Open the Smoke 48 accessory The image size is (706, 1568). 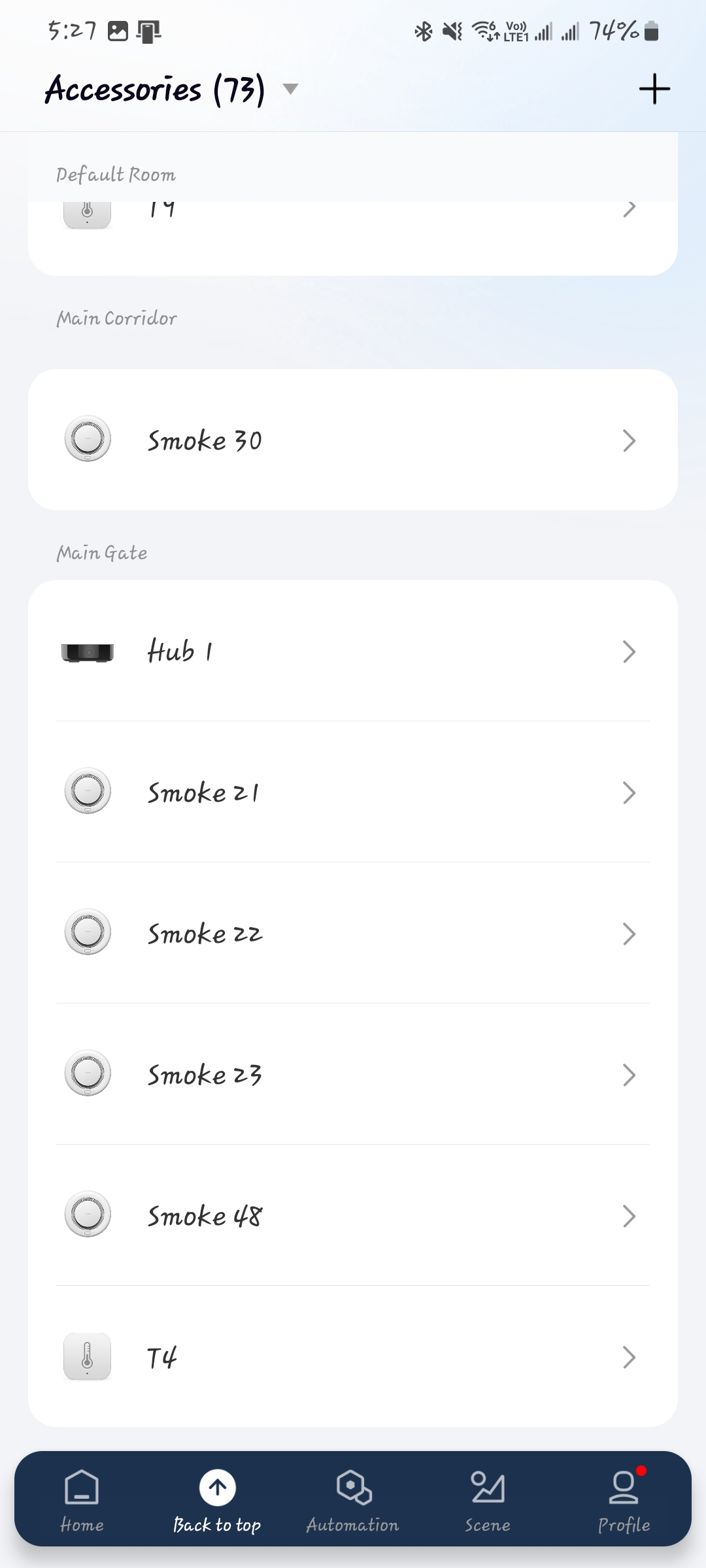353,1216
